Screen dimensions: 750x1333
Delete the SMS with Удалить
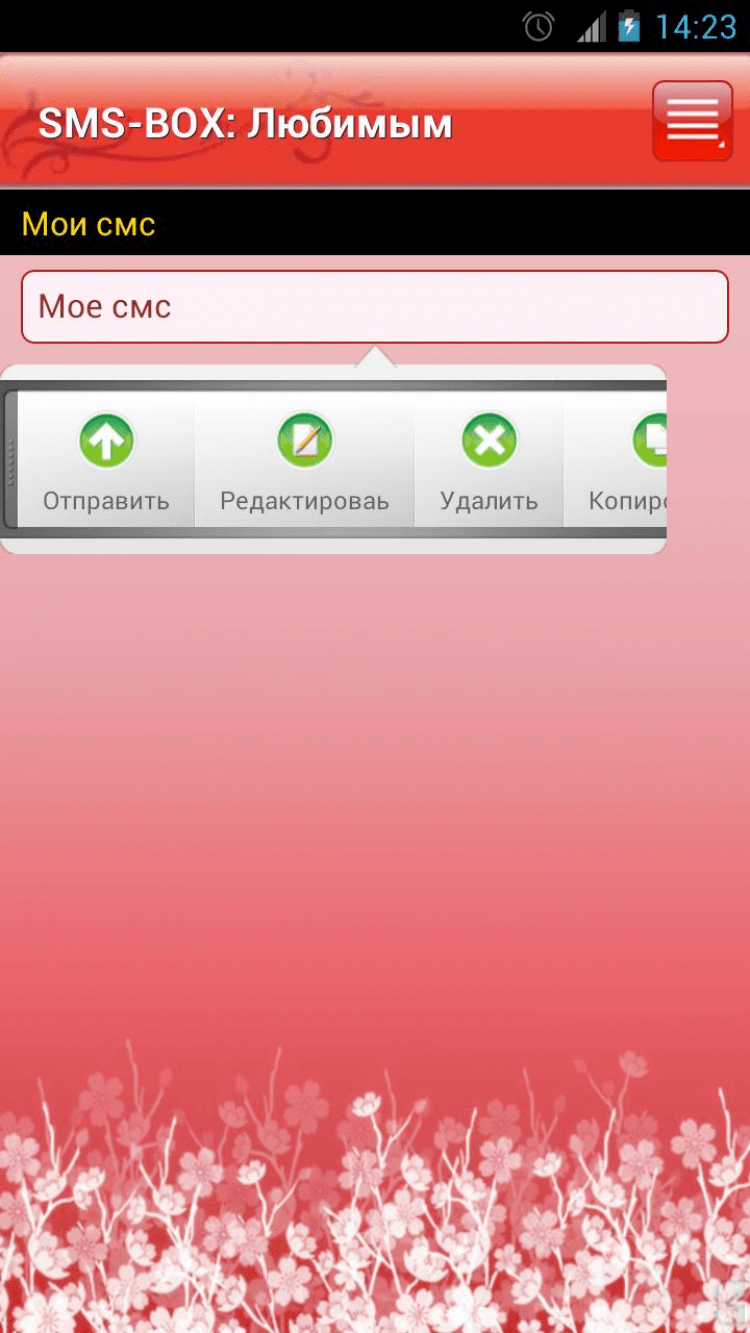(x=489, y=462)
